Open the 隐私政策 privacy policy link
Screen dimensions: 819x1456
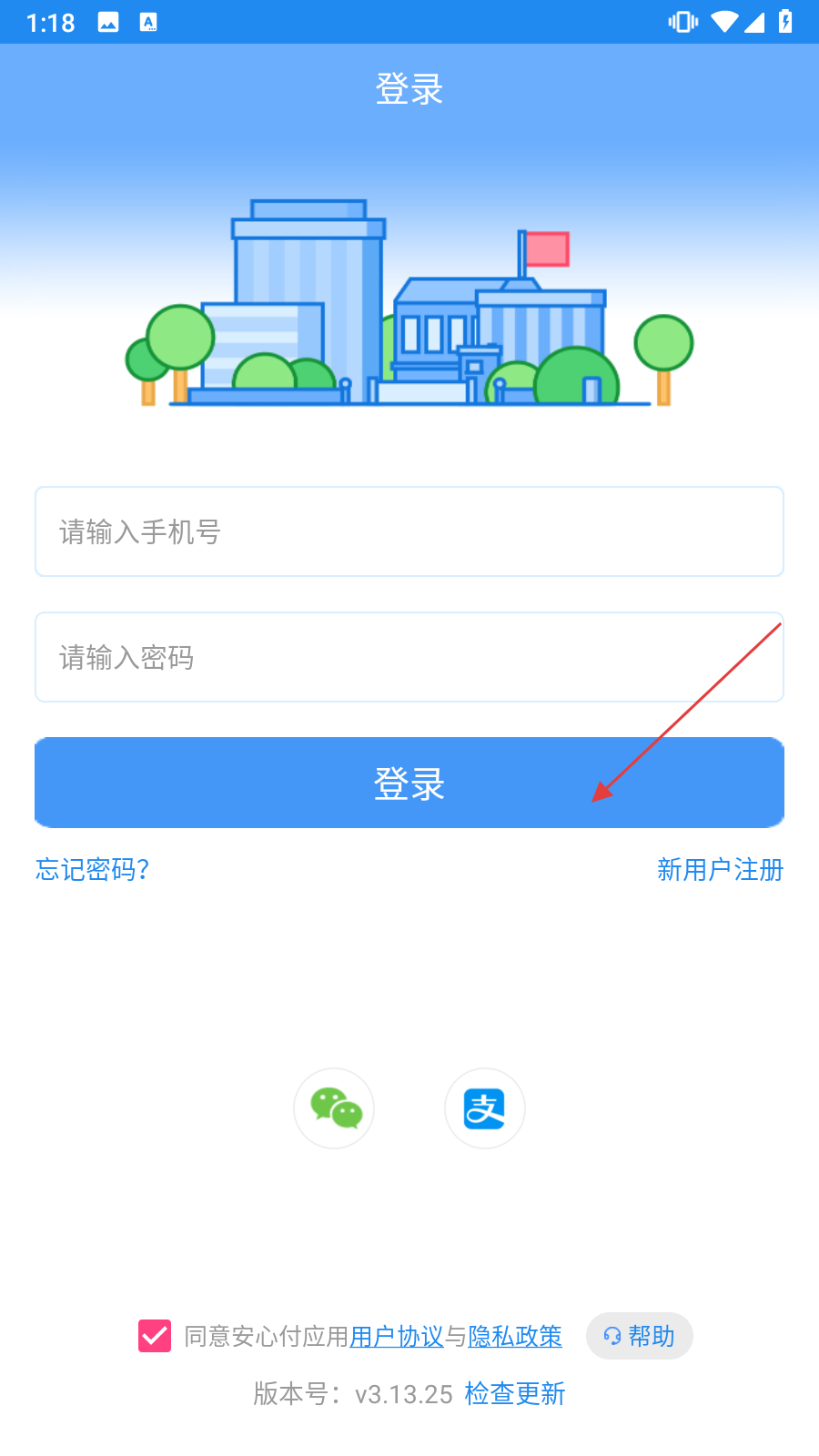[x=515, y=1336]
